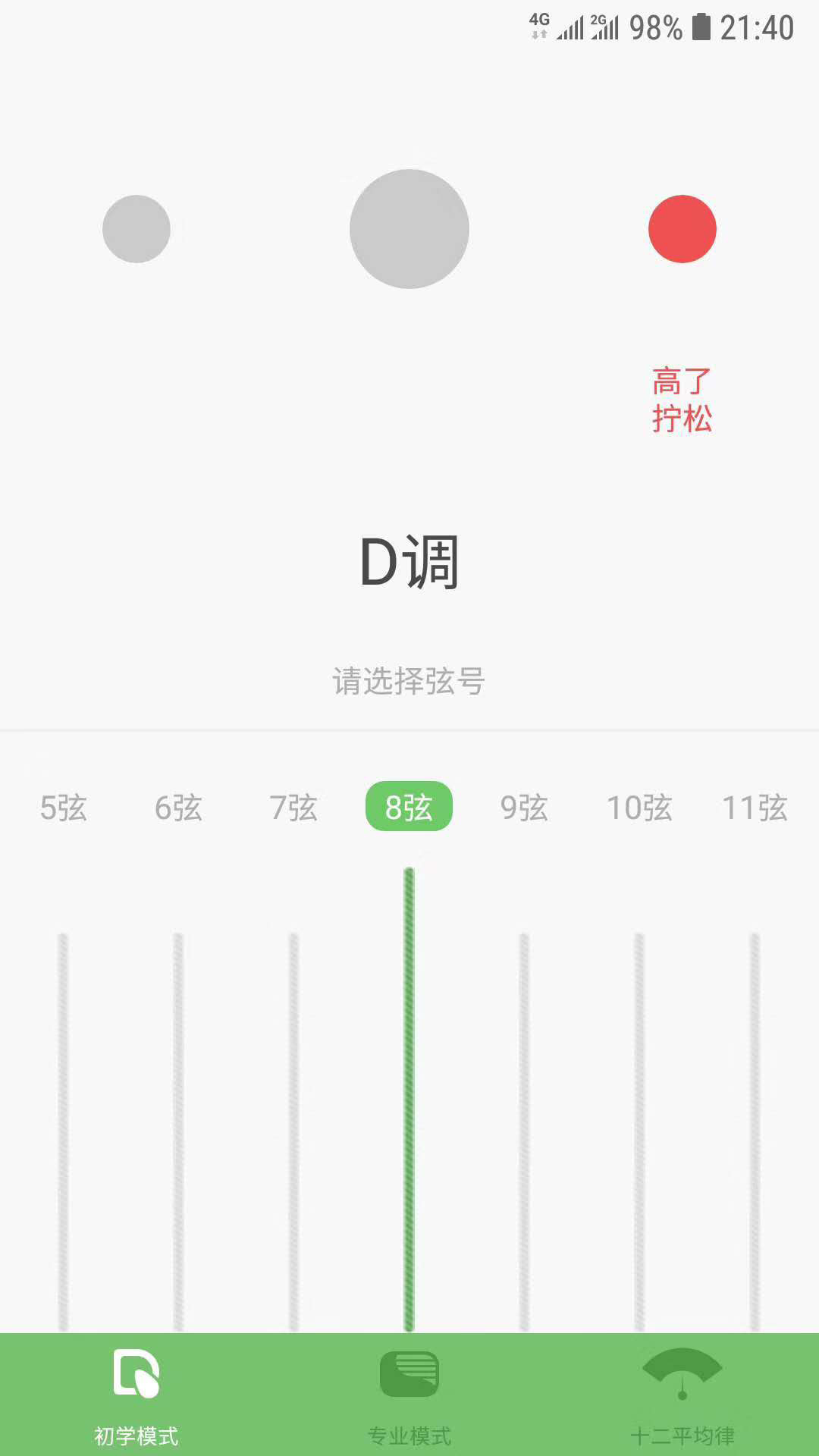Open the D调 key selector

tap(409, 563)
